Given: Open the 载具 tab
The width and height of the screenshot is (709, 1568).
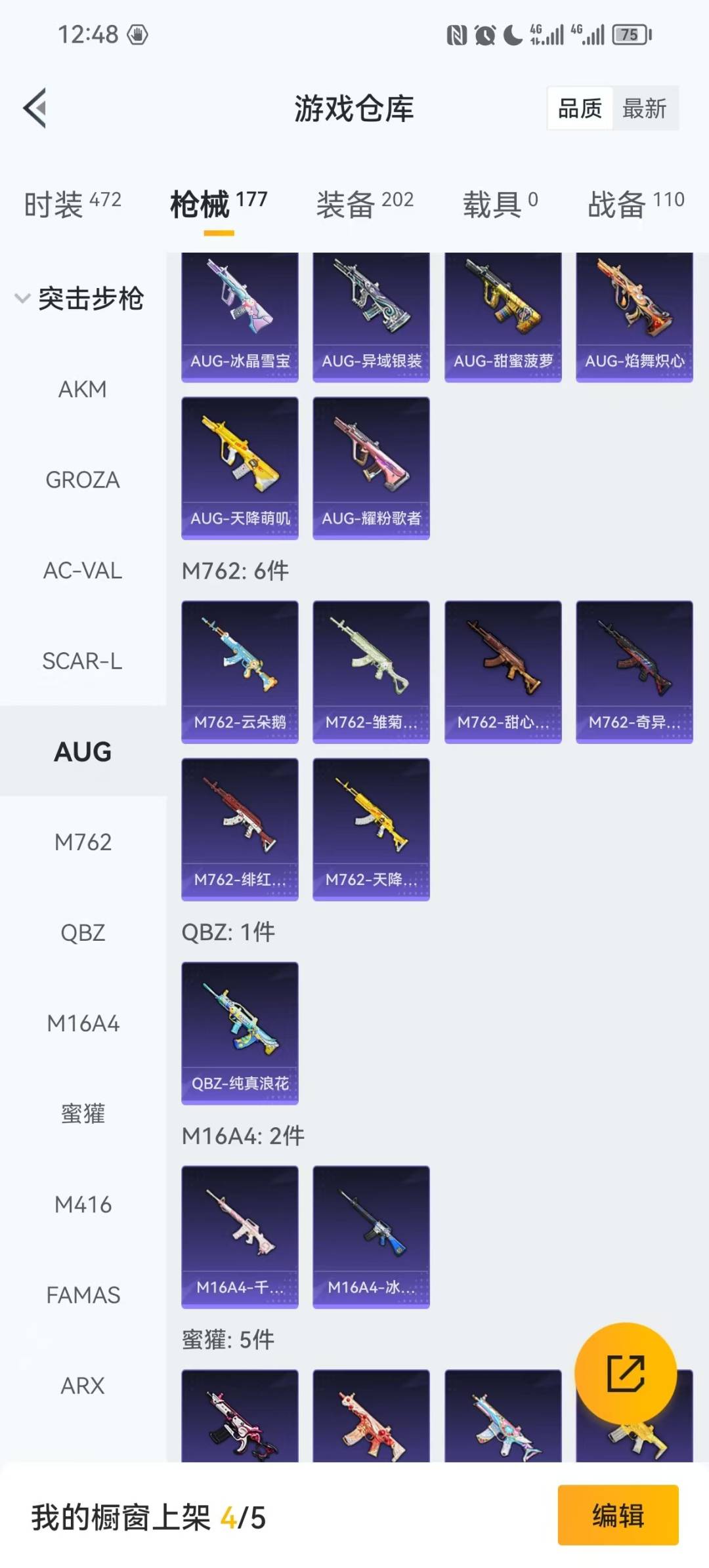Looking at the screenshot, I should [500, 204].
